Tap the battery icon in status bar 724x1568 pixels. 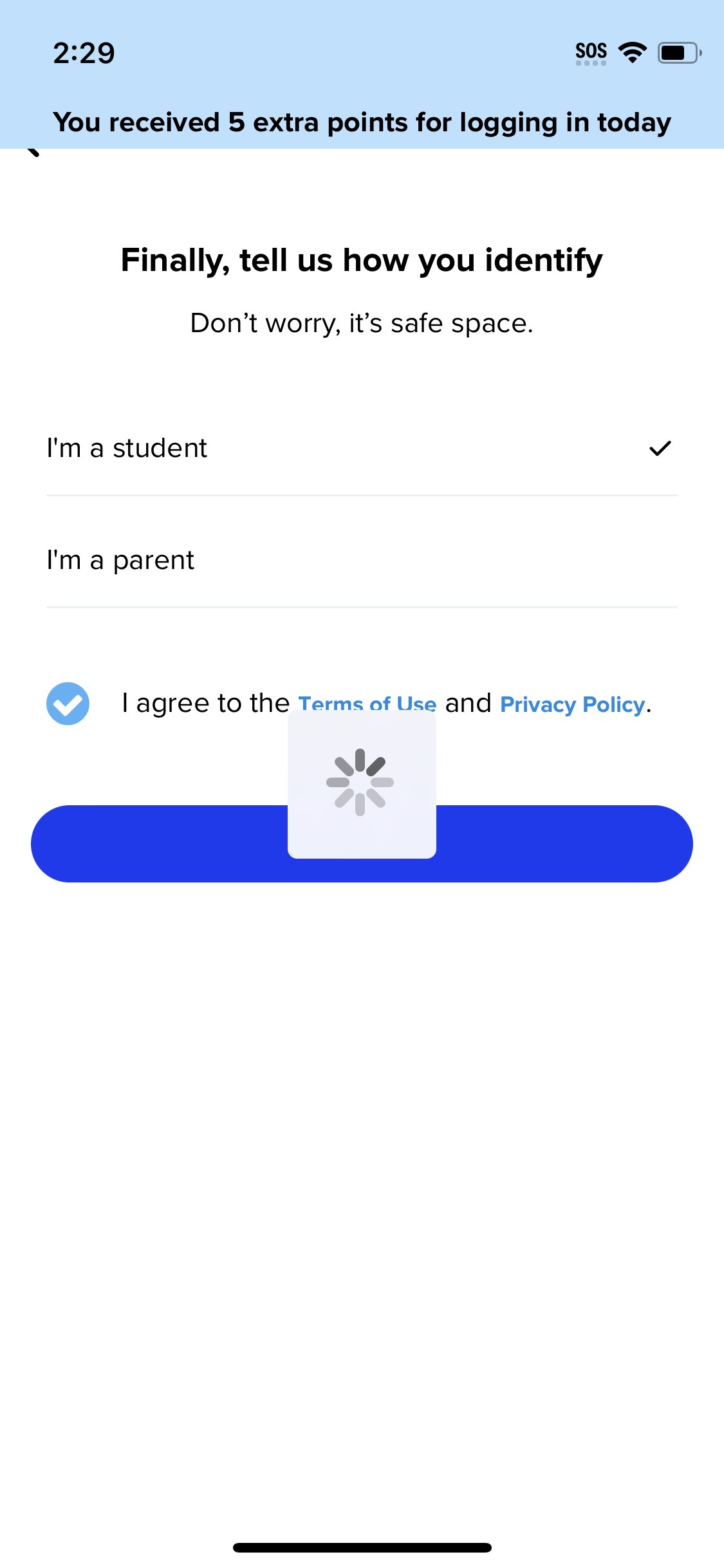click(676, 51)
